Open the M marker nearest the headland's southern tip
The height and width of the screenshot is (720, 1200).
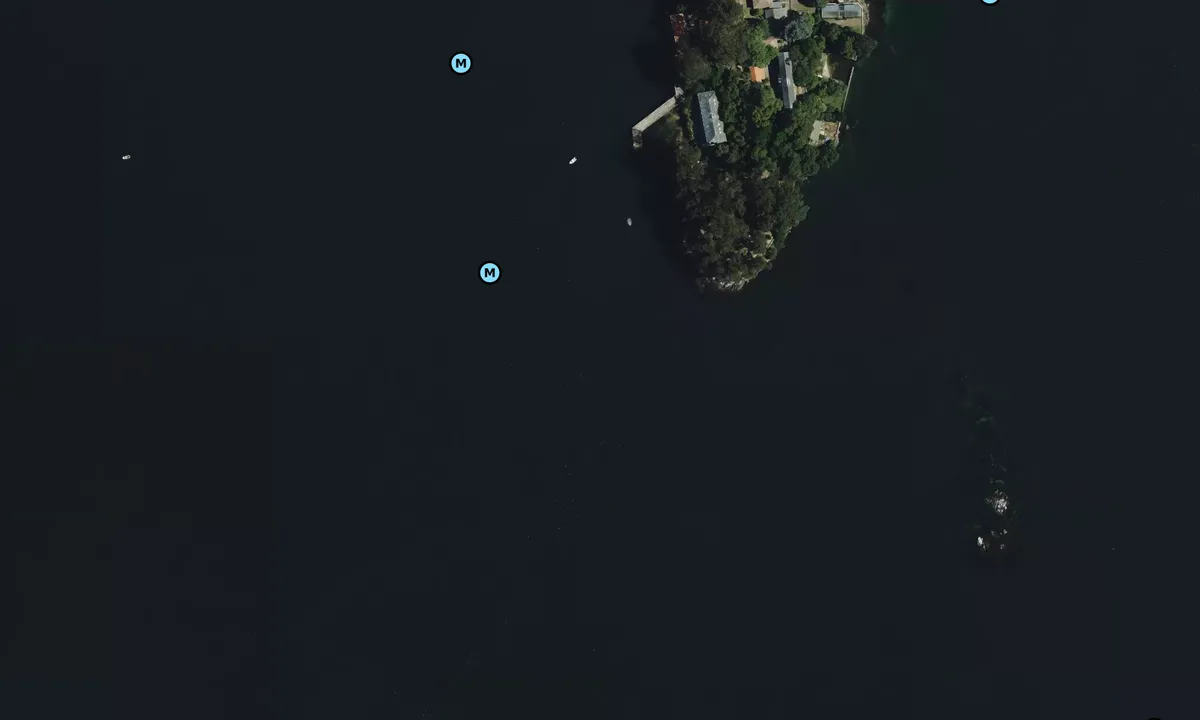[x=489, y=272]
